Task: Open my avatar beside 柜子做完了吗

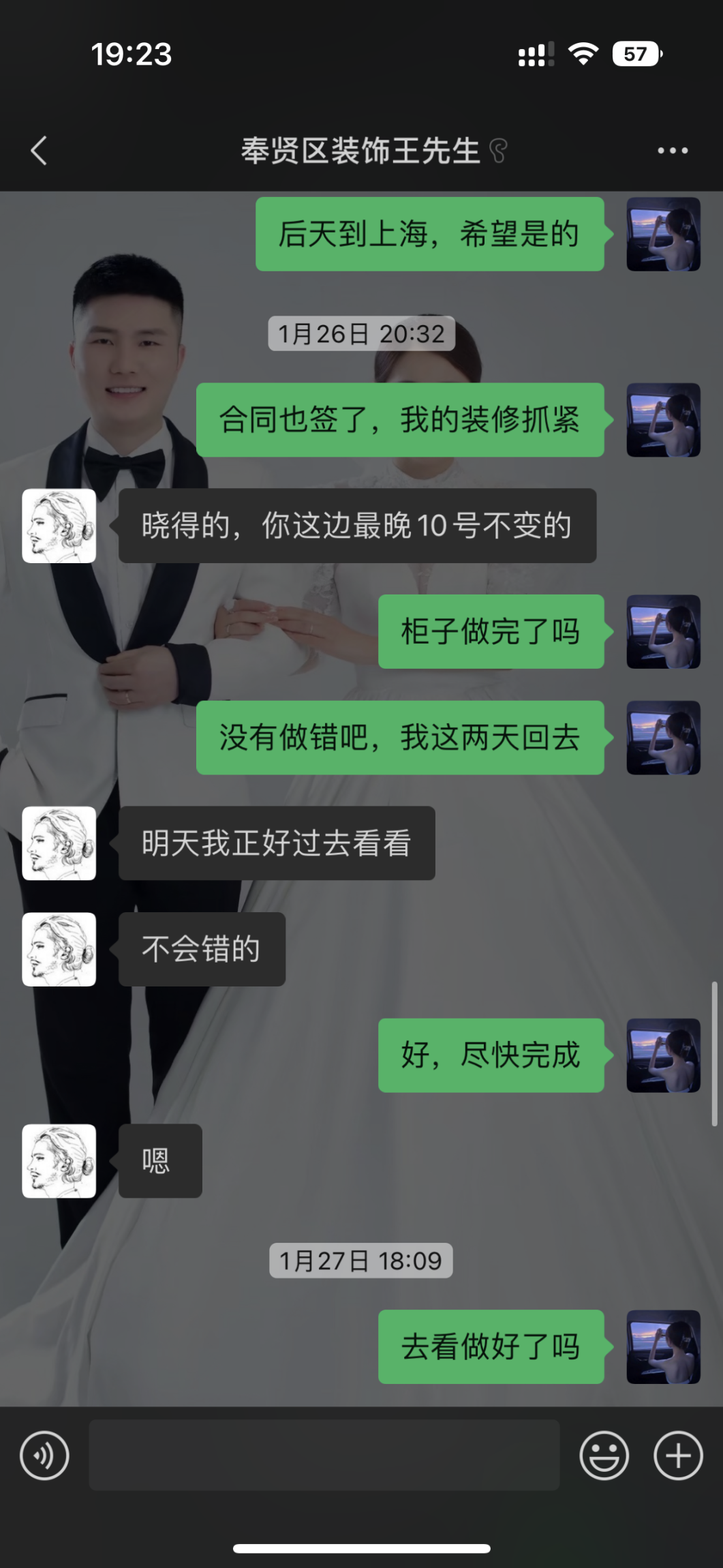Action: click(663, 631)
